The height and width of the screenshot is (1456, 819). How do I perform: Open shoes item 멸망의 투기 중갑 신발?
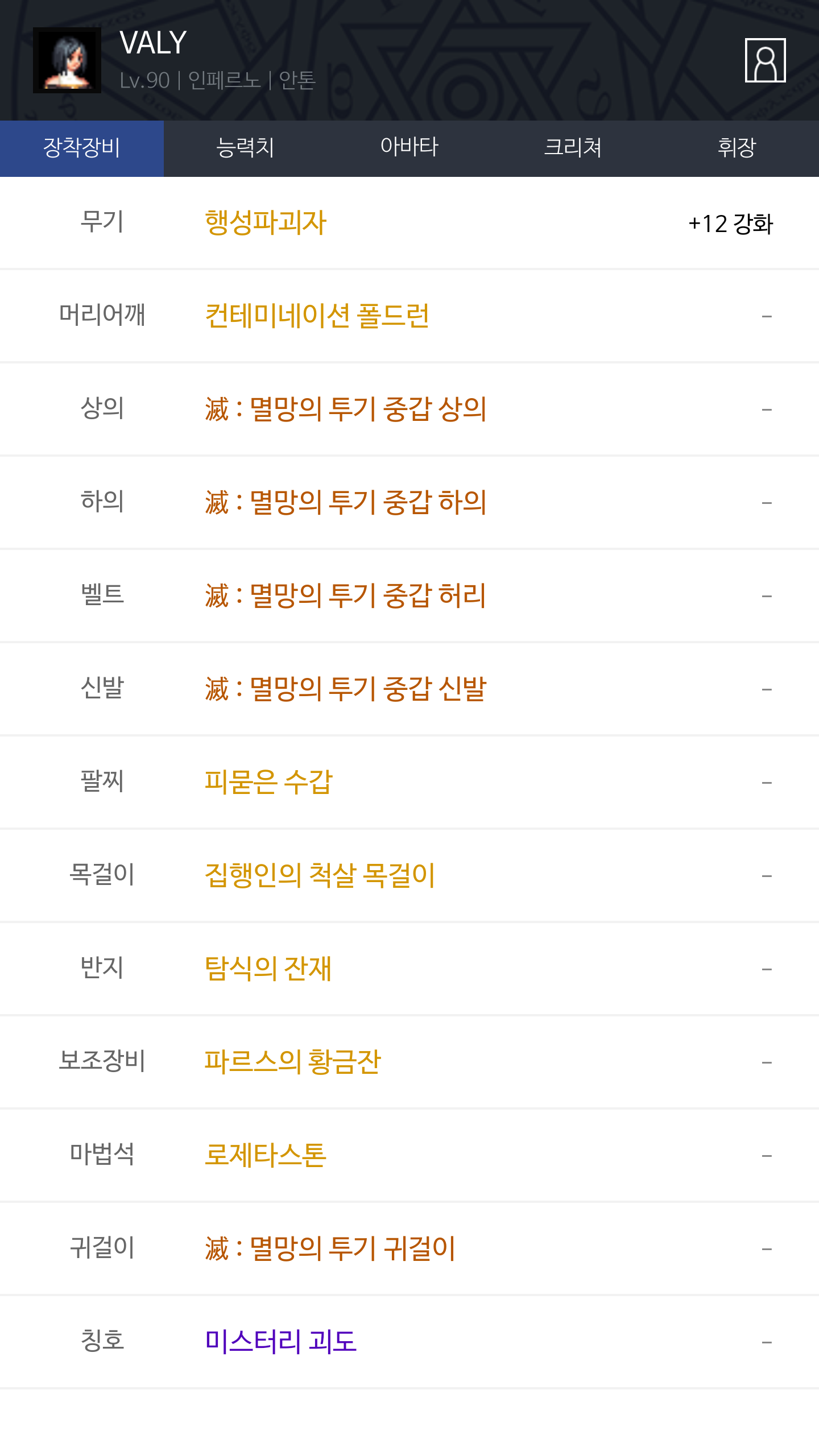coord(346,689)
